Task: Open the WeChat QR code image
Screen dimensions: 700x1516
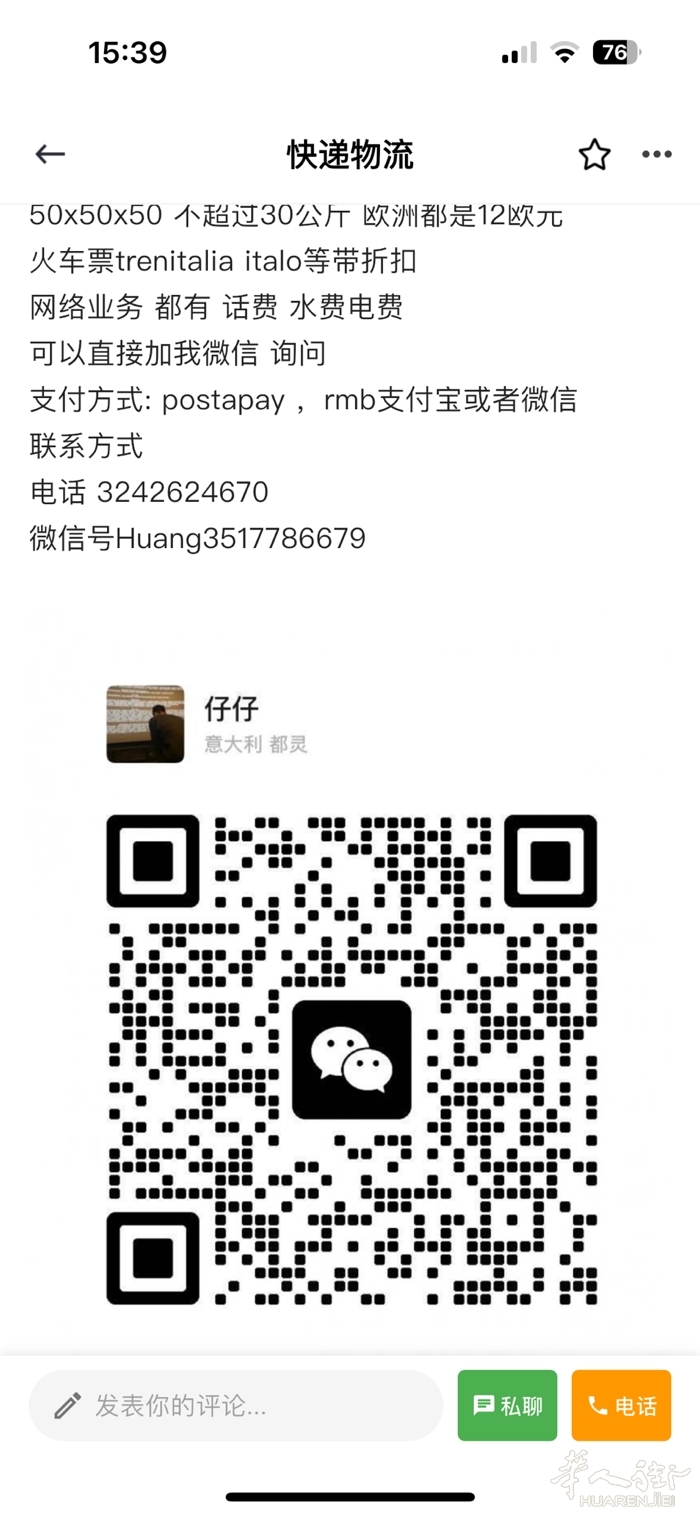Action: click(x=352, y=1060)
